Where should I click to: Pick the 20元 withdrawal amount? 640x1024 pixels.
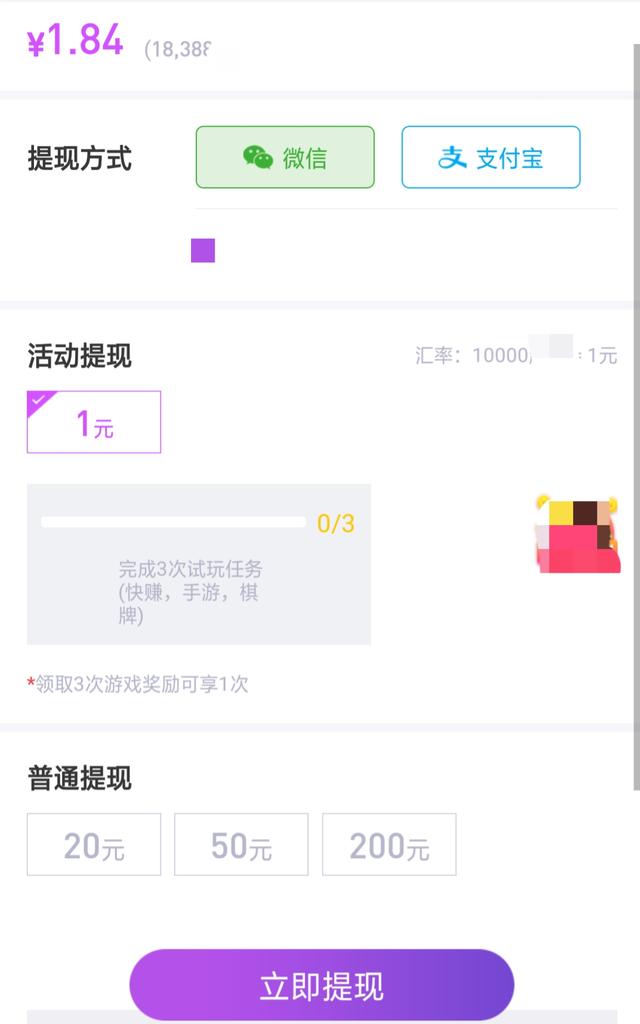point(94,844)
